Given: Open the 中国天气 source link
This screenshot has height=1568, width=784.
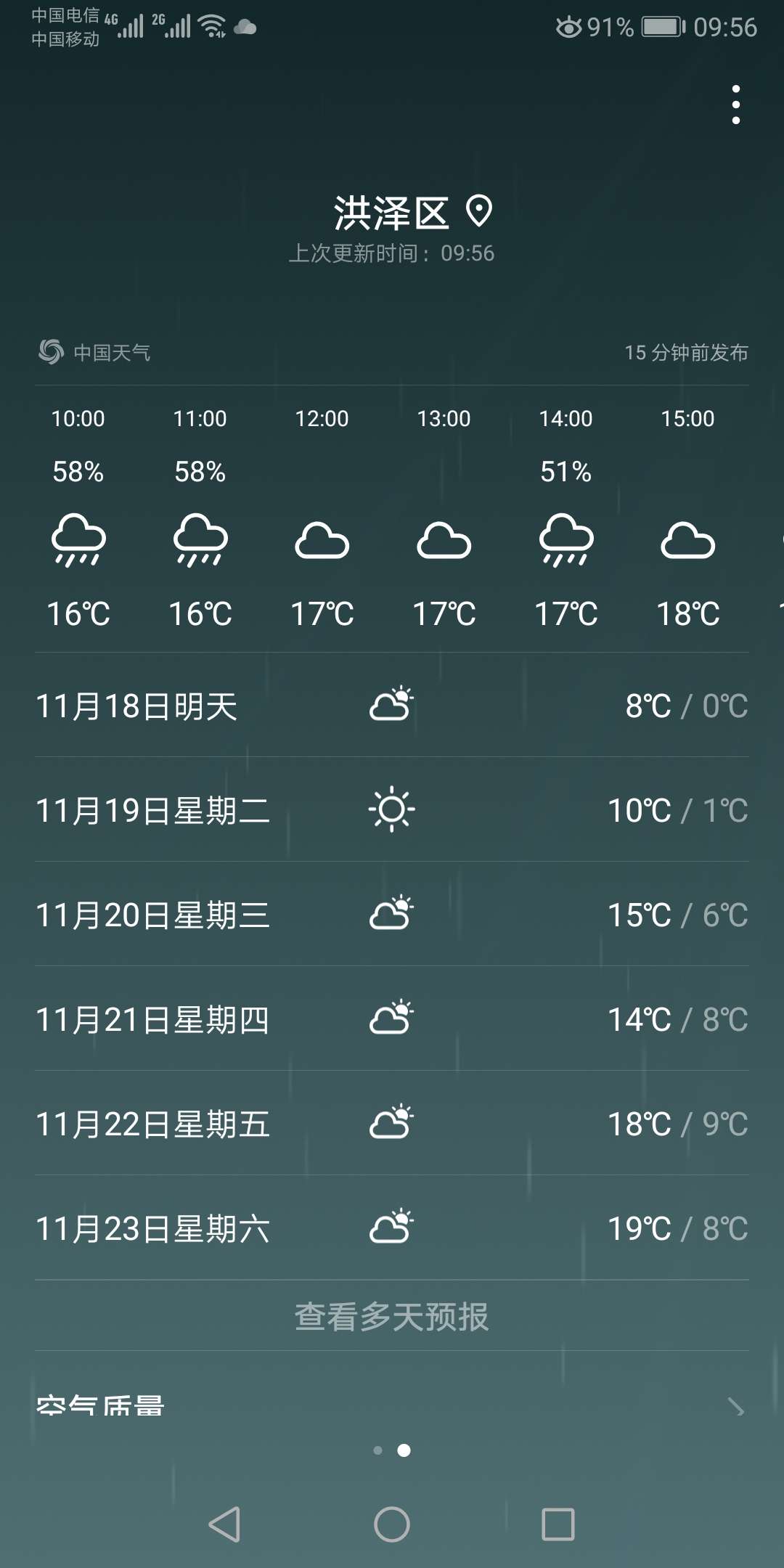Looking at the screenshot, I should click(x=94, y=352).
